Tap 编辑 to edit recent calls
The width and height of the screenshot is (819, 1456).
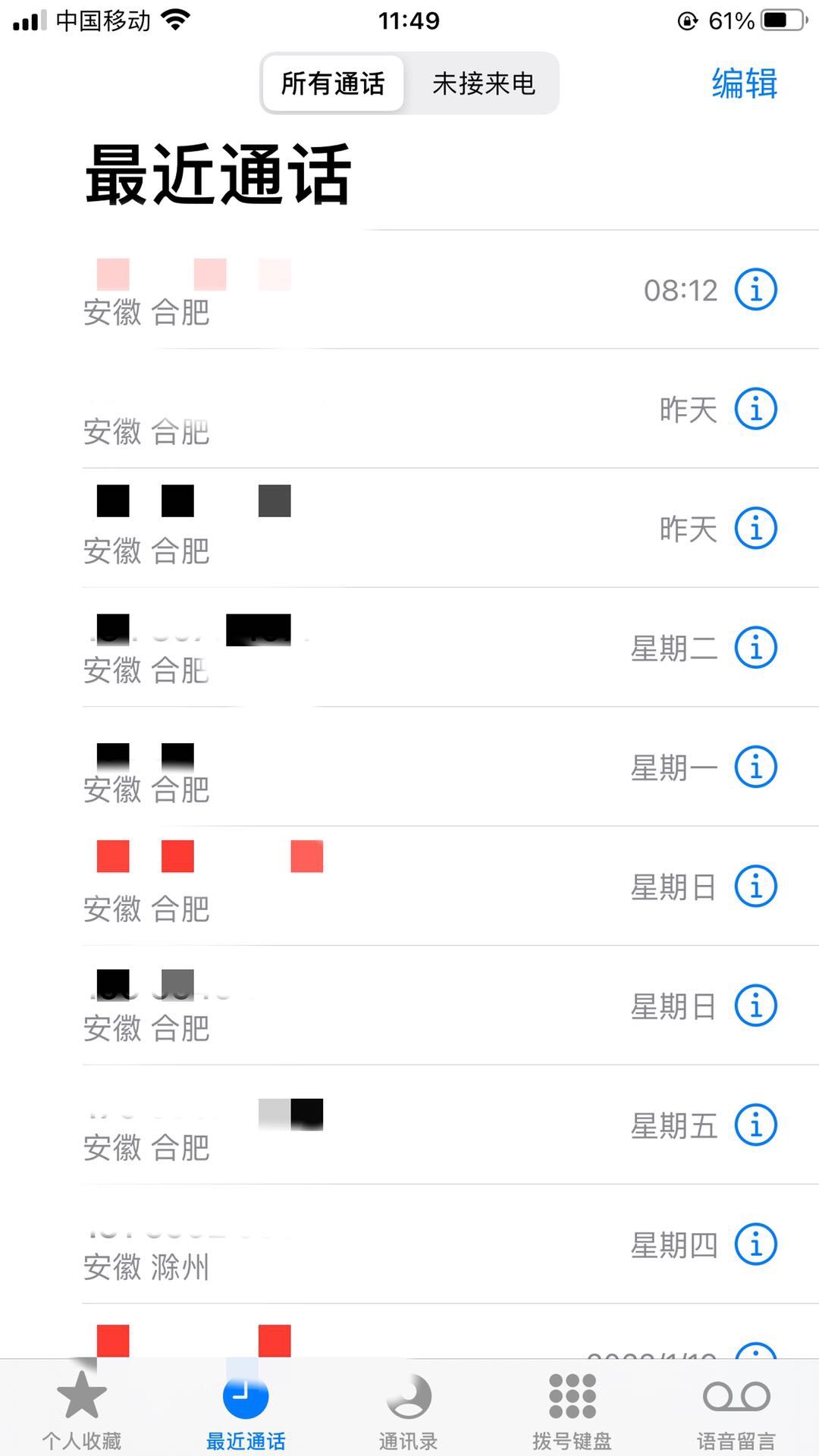(744, 83)
